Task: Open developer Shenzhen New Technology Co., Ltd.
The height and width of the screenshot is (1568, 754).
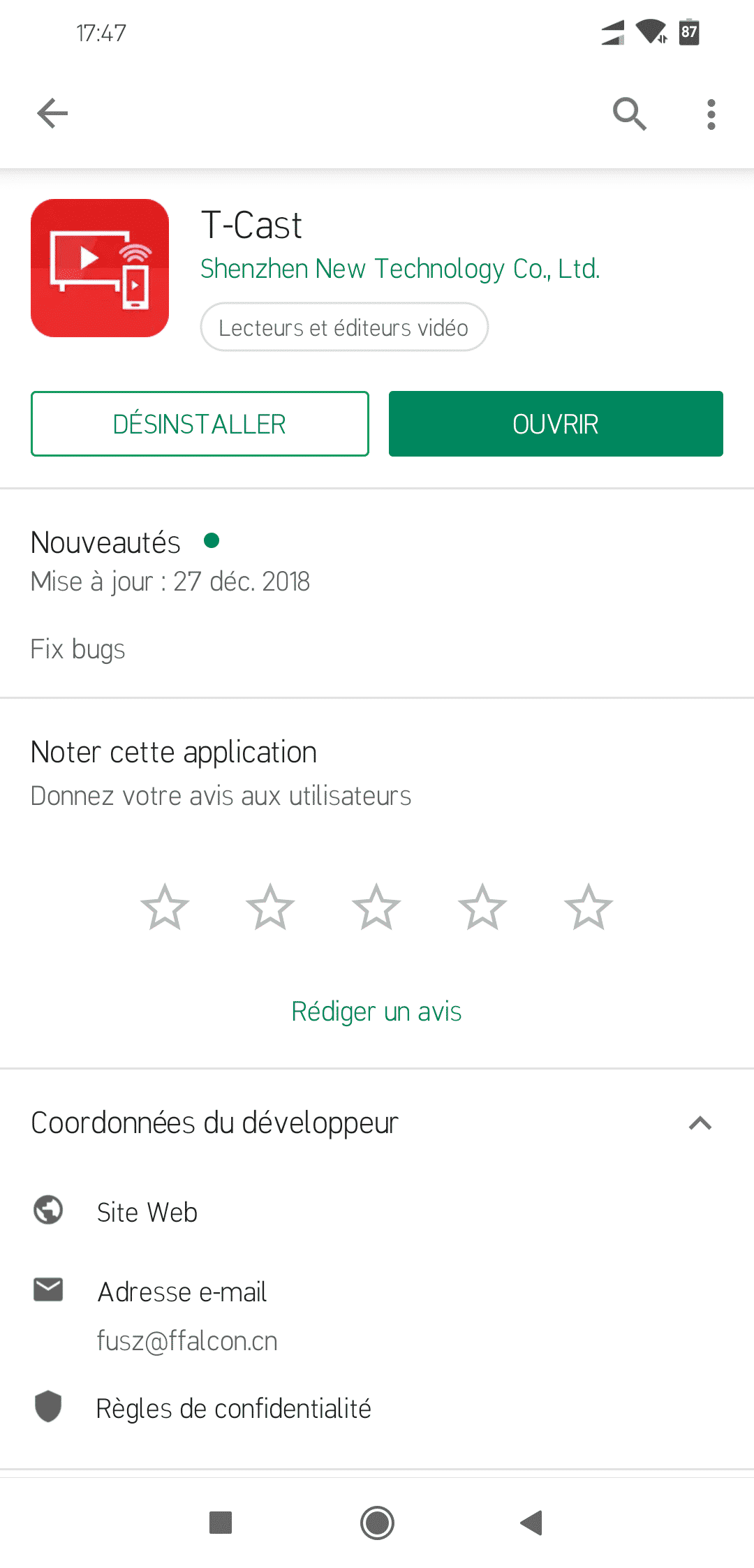Action: pyautogui.click(x=400, y=269)
